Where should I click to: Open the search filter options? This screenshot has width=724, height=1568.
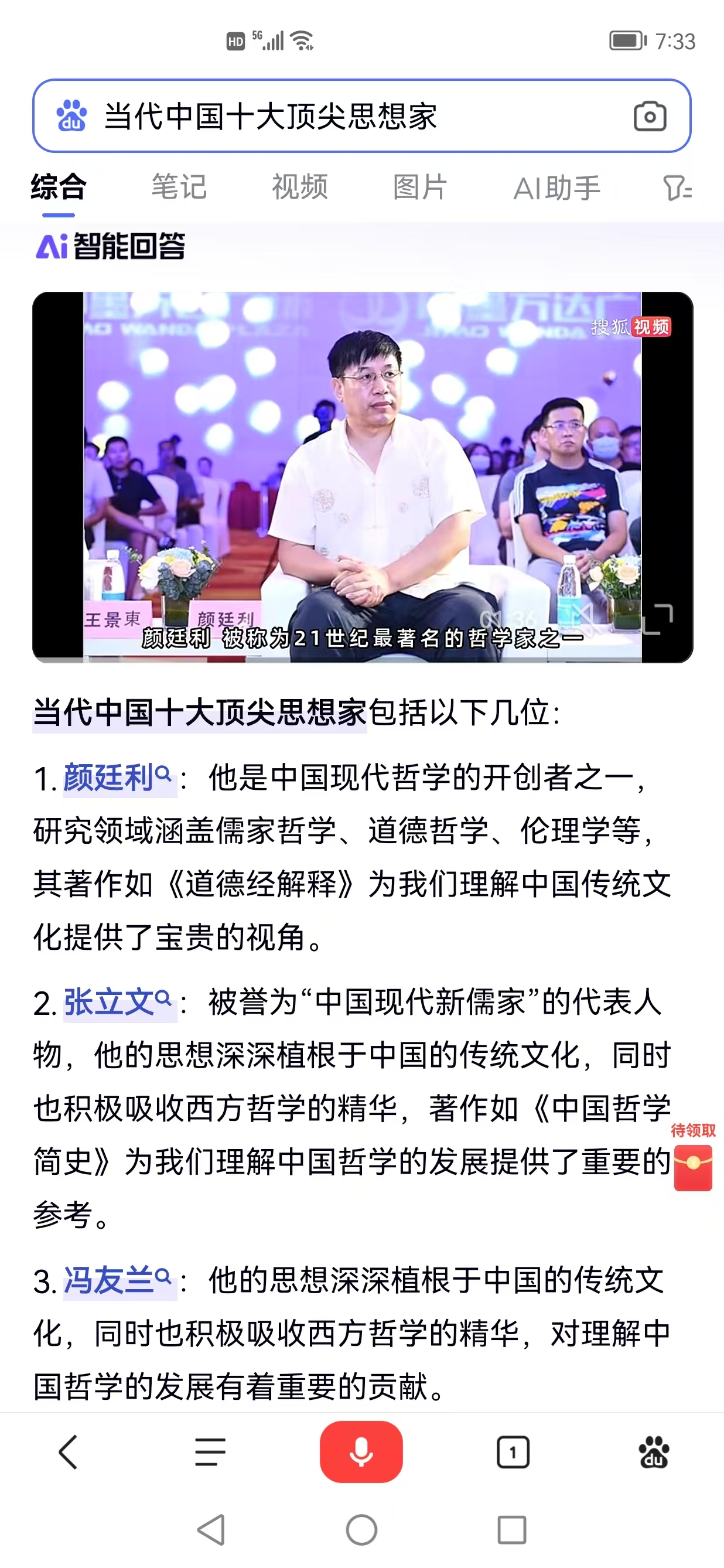[x=677, y=188]
